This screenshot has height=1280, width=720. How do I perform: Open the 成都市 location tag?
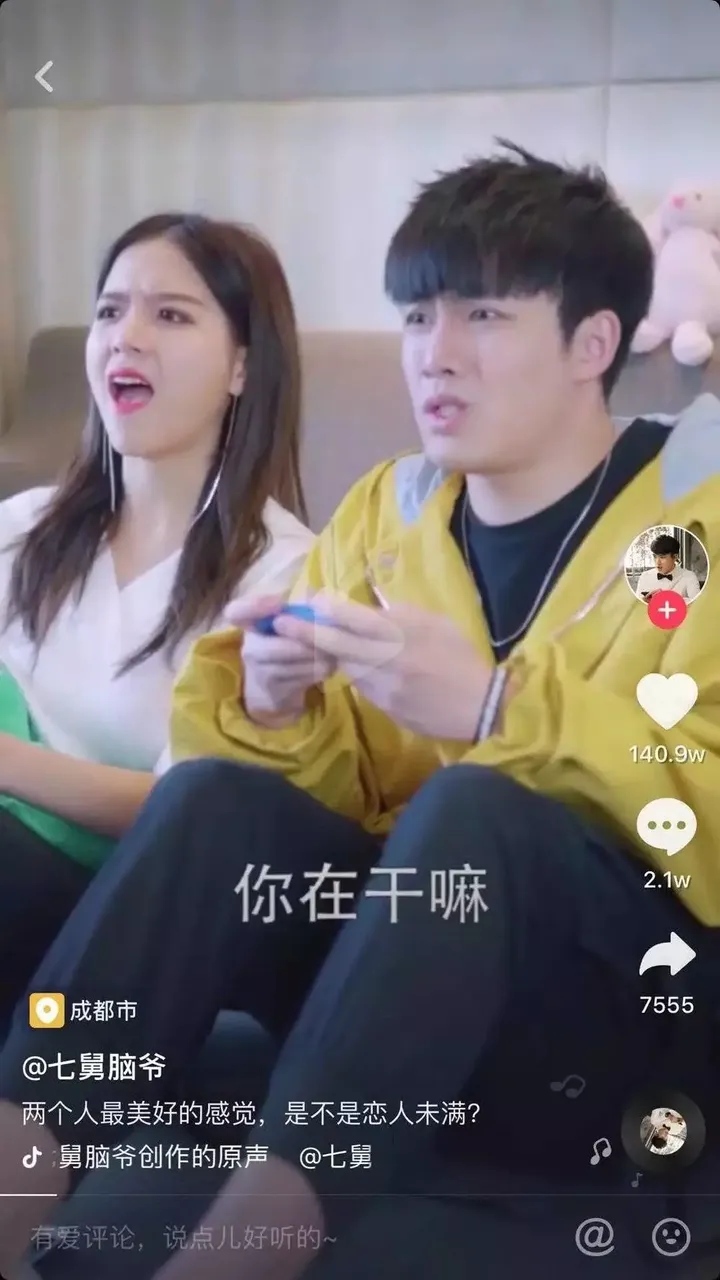pos(83,1011)
